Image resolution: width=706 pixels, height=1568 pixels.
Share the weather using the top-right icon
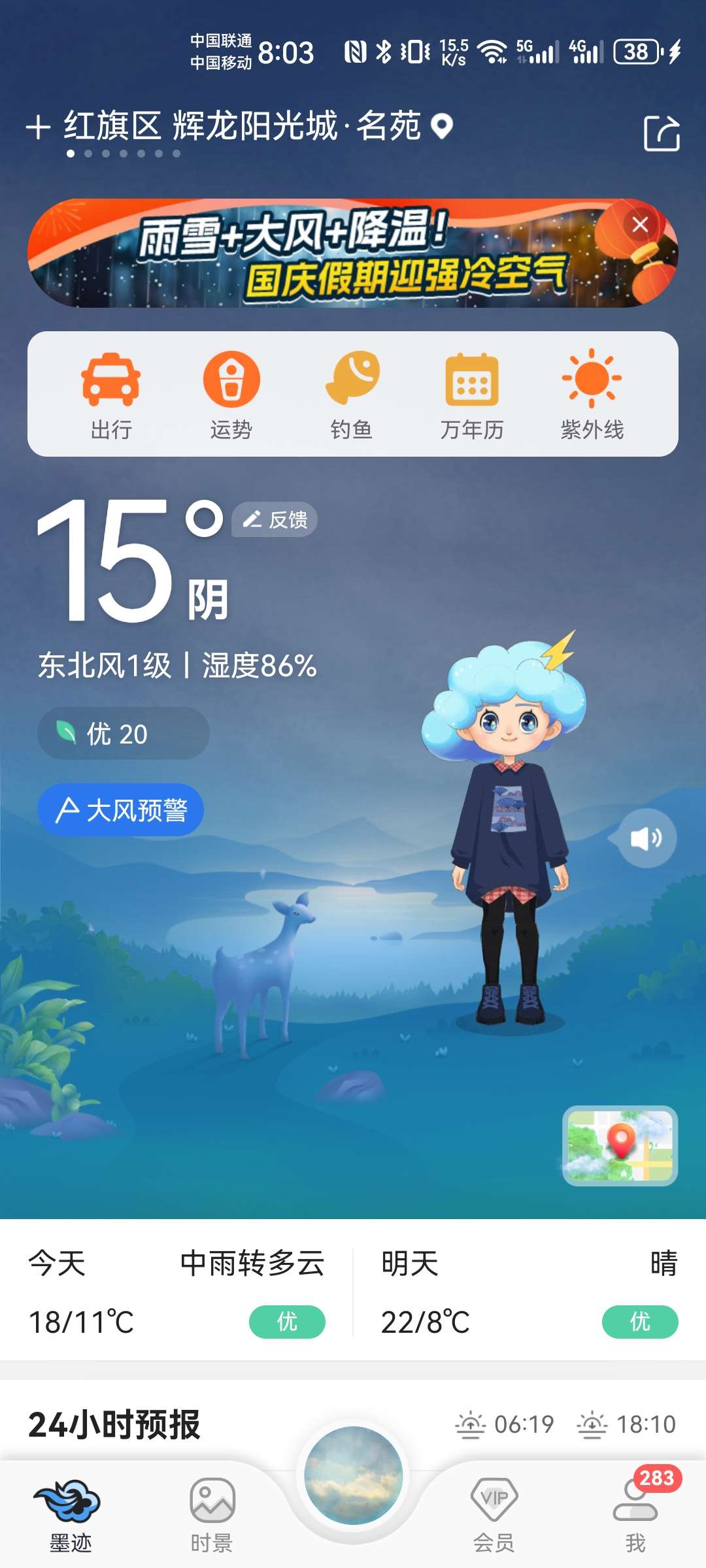(x=662, y=133)
